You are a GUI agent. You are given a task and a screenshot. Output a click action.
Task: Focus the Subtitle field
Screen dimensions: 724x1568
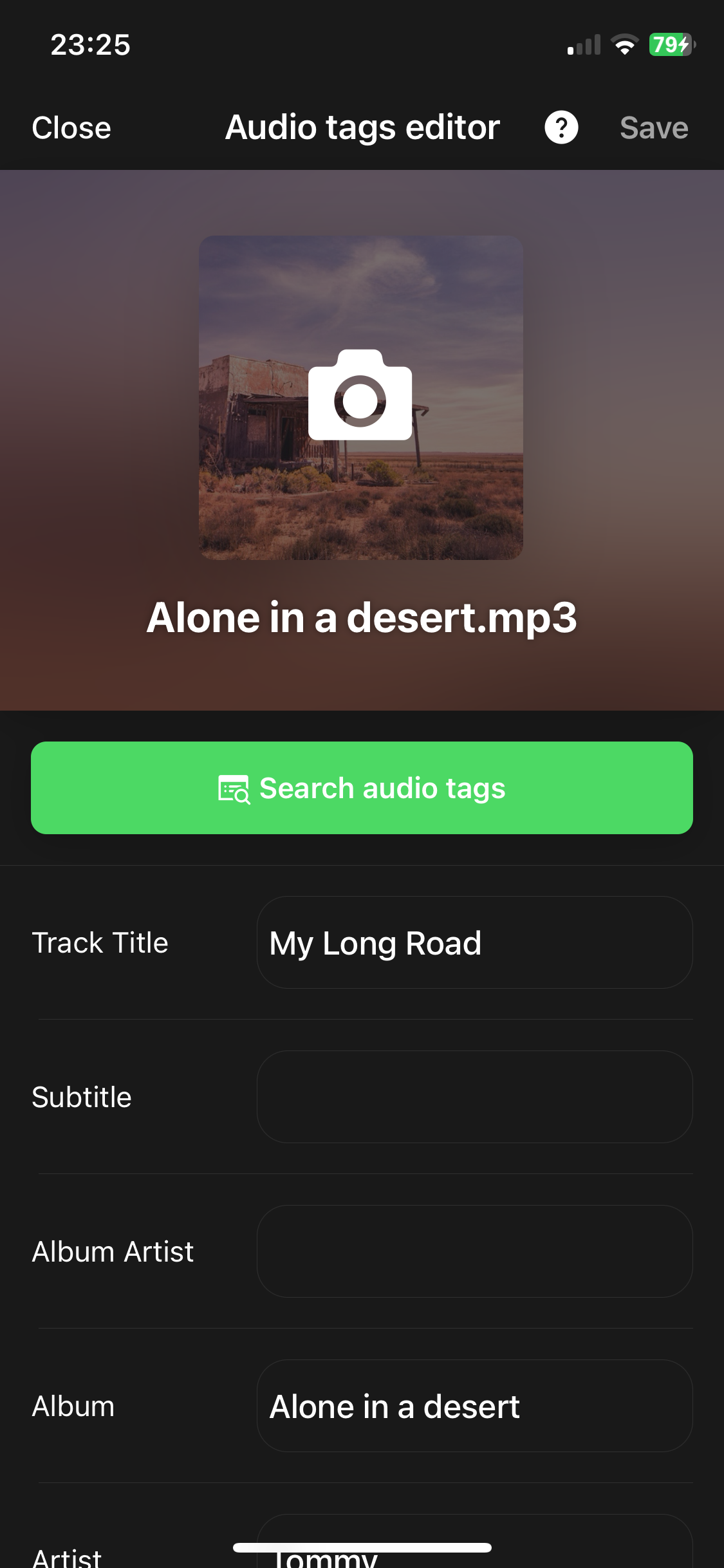coord(474,1097)
